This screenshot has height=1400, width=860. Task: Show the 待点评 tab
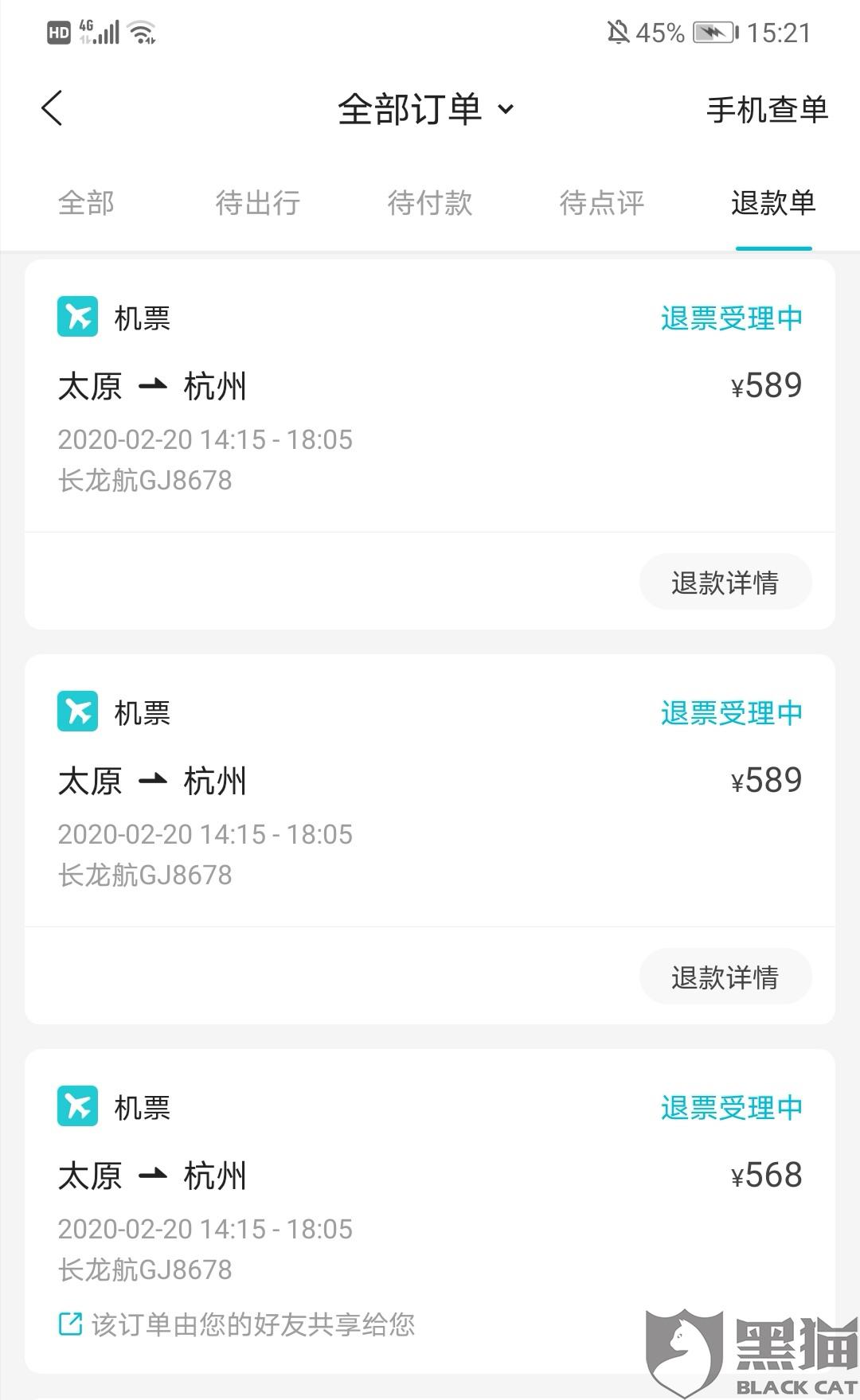tap(602, 203)
